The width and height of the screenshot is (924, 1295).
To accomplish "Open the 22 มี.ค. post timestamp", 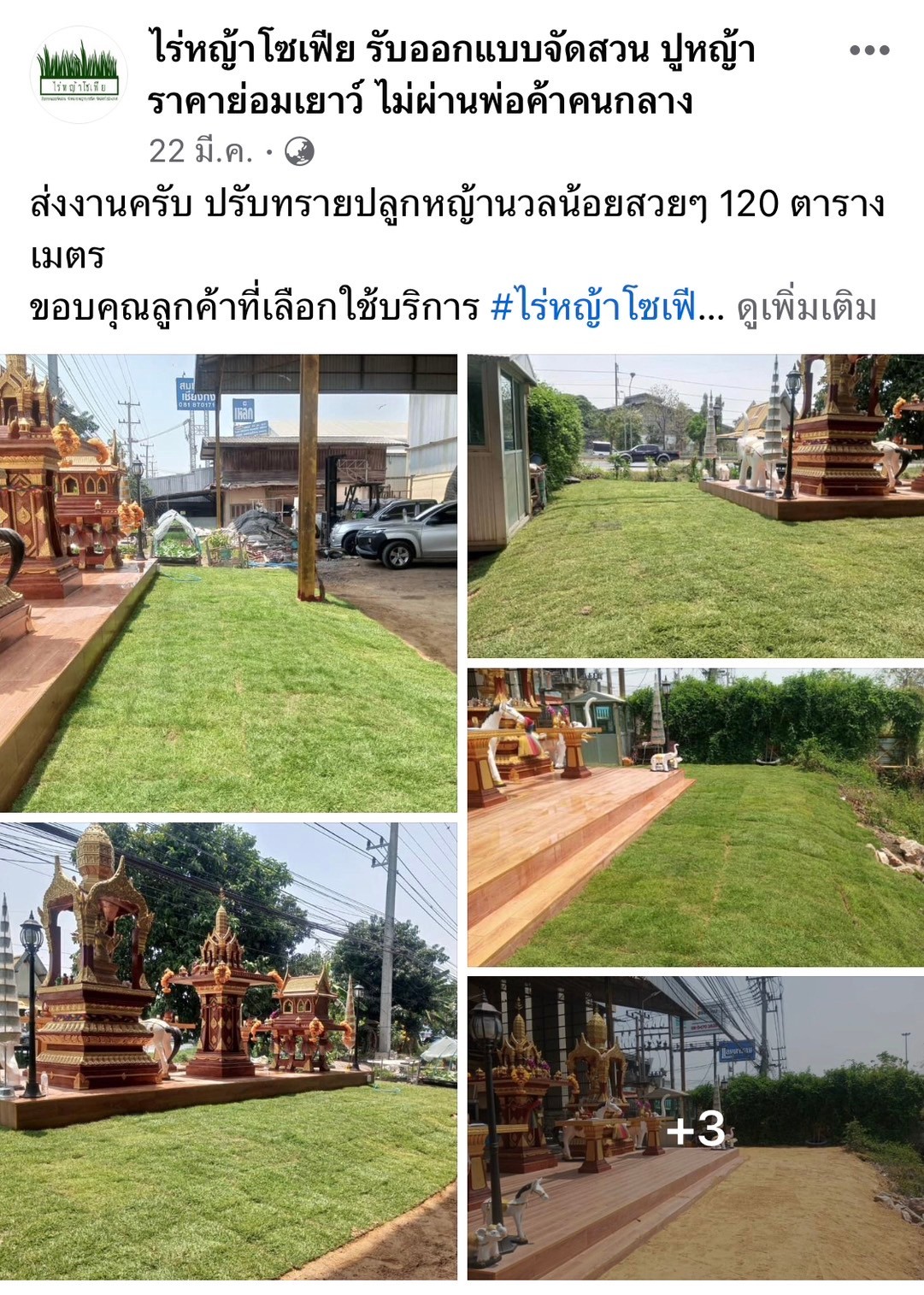I will tap(201, 152).
